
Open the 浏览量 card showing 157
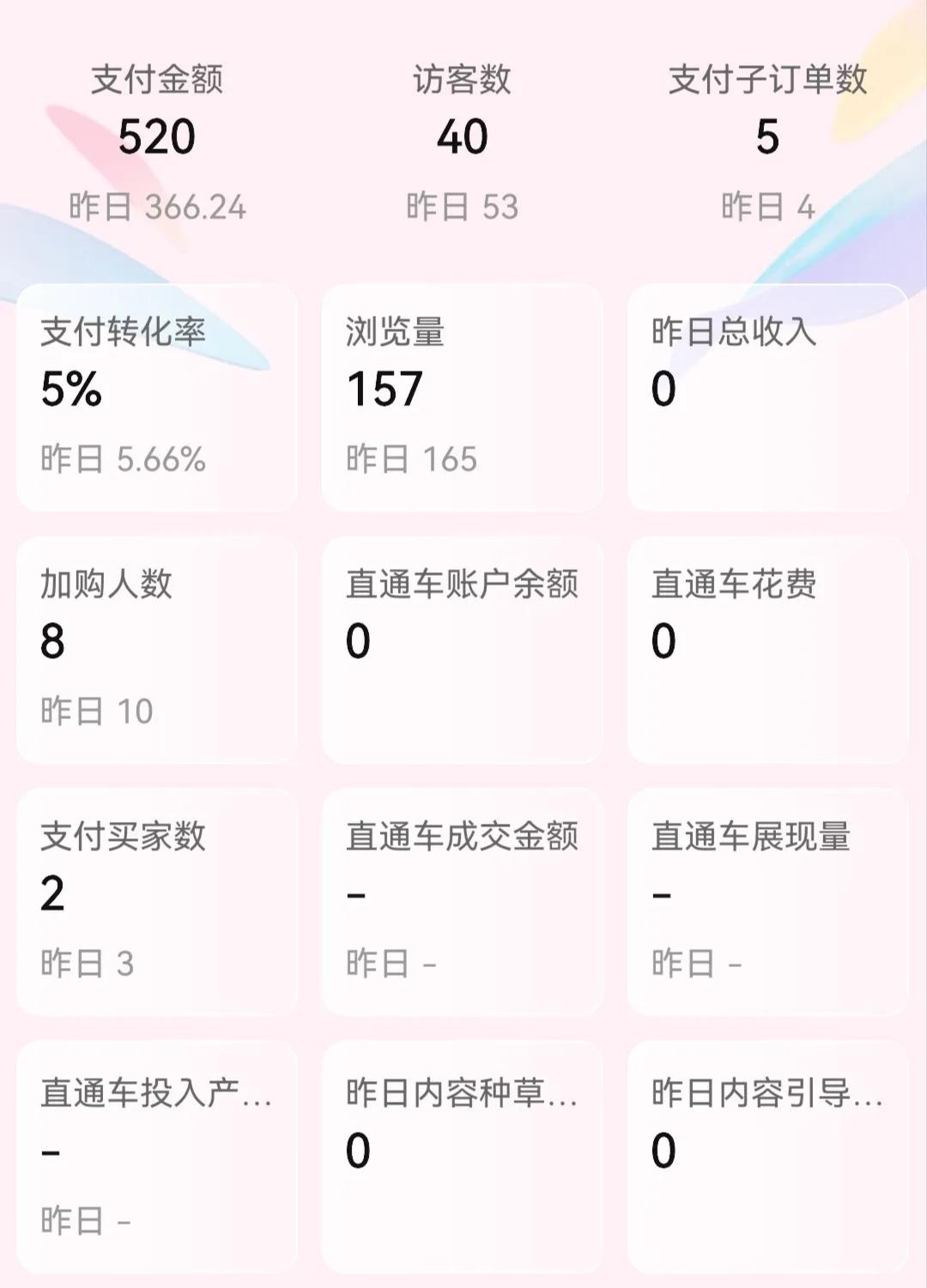click(463, 397)
